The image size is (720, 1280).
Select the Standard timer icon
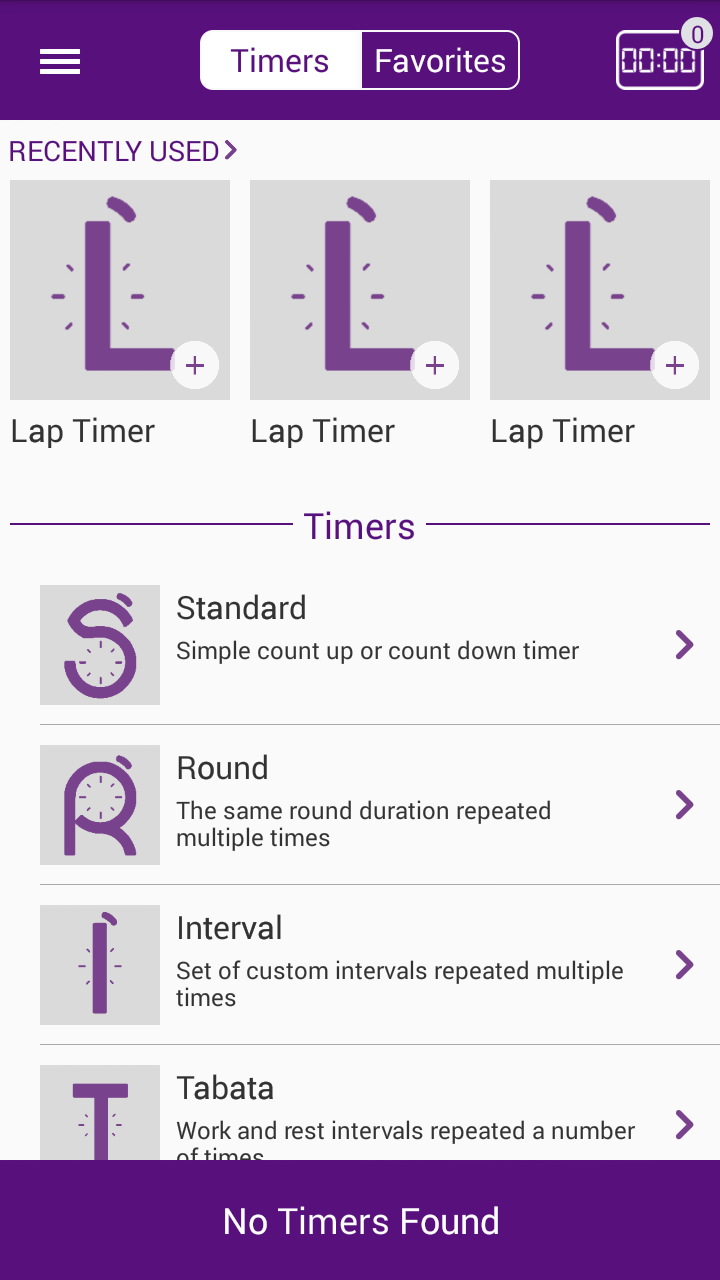99,644
